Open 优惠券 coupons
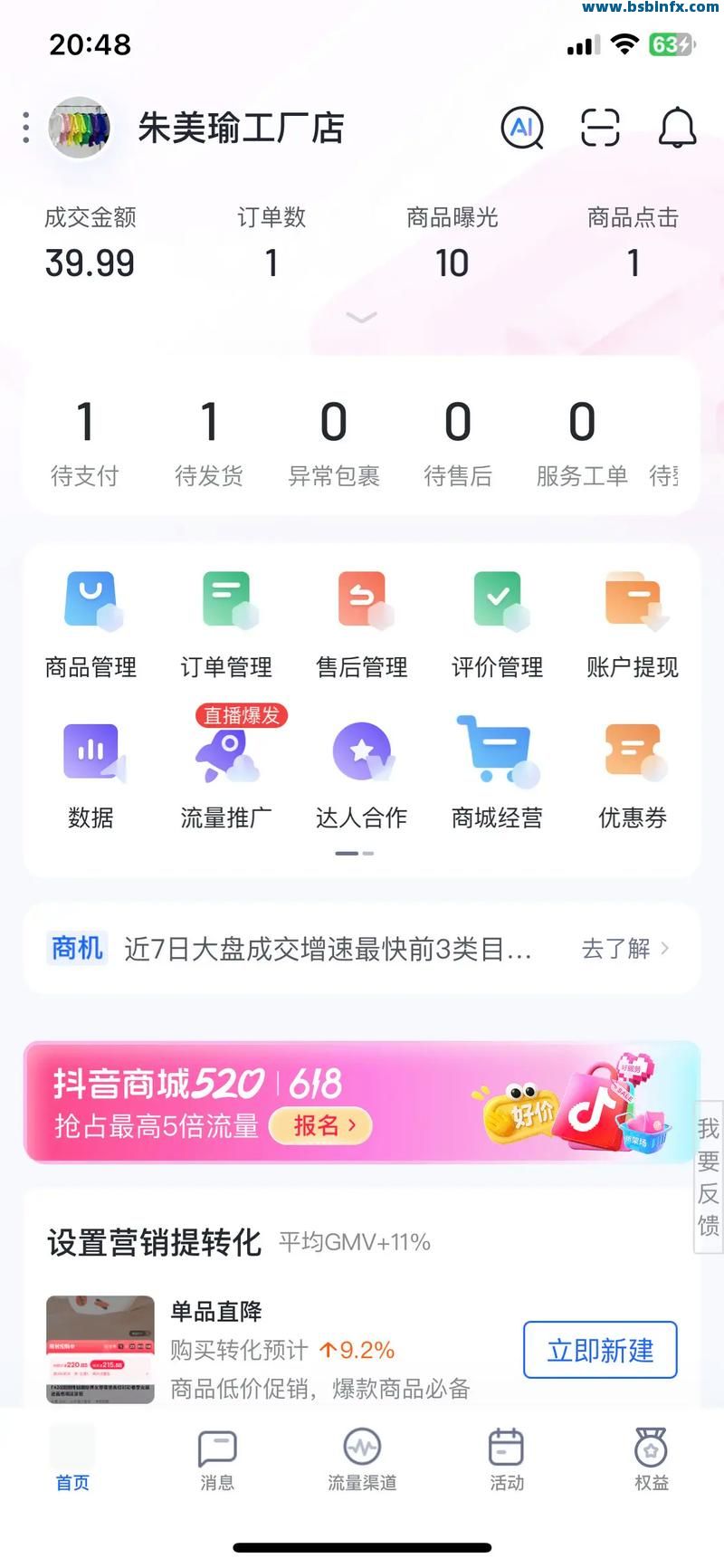The image size is (724, 1568). click(x=633, y=775)
